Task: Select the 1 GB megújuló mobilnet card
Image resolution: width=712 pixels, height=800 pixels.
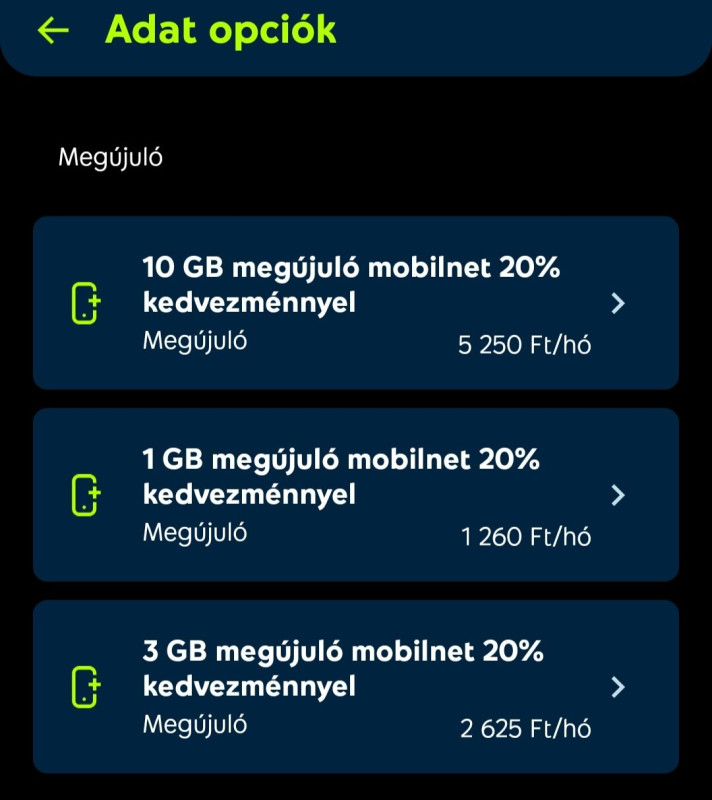Action: point(355,494)
